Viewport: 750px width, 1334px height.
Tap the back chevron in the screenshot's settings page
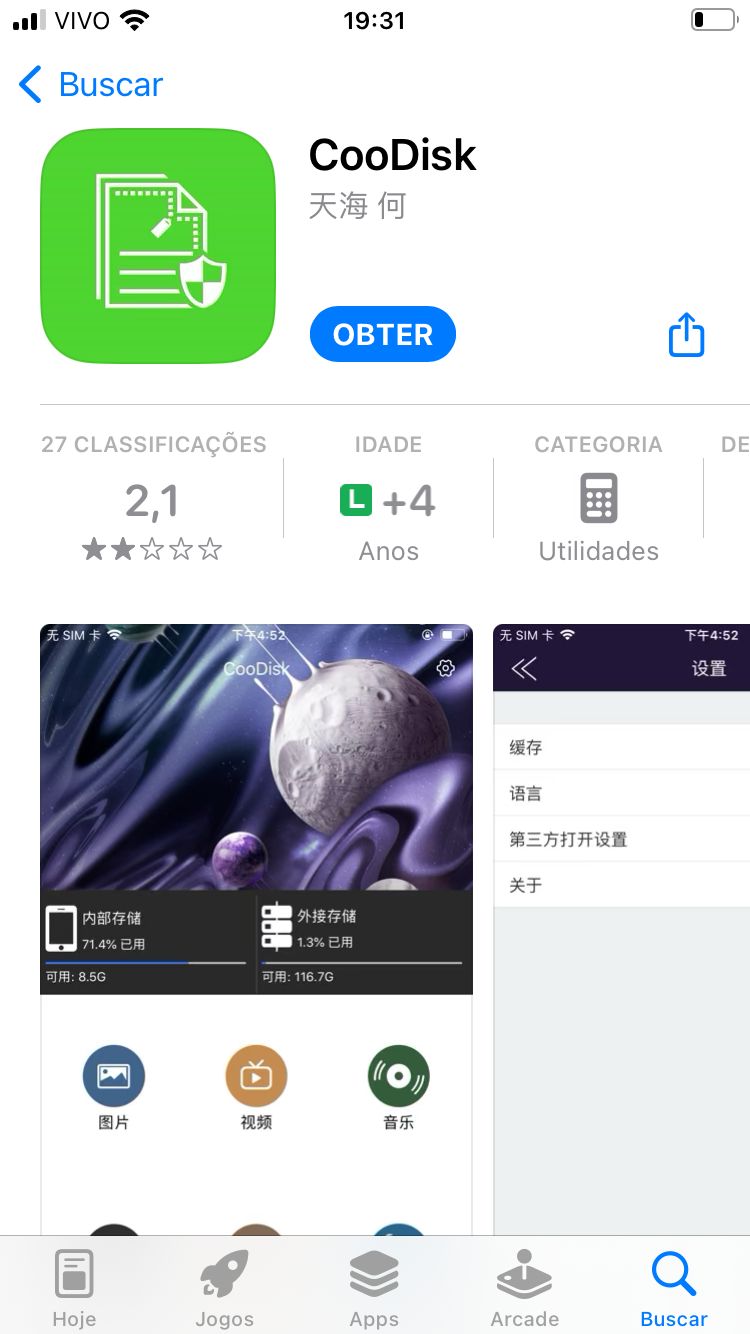523,668
